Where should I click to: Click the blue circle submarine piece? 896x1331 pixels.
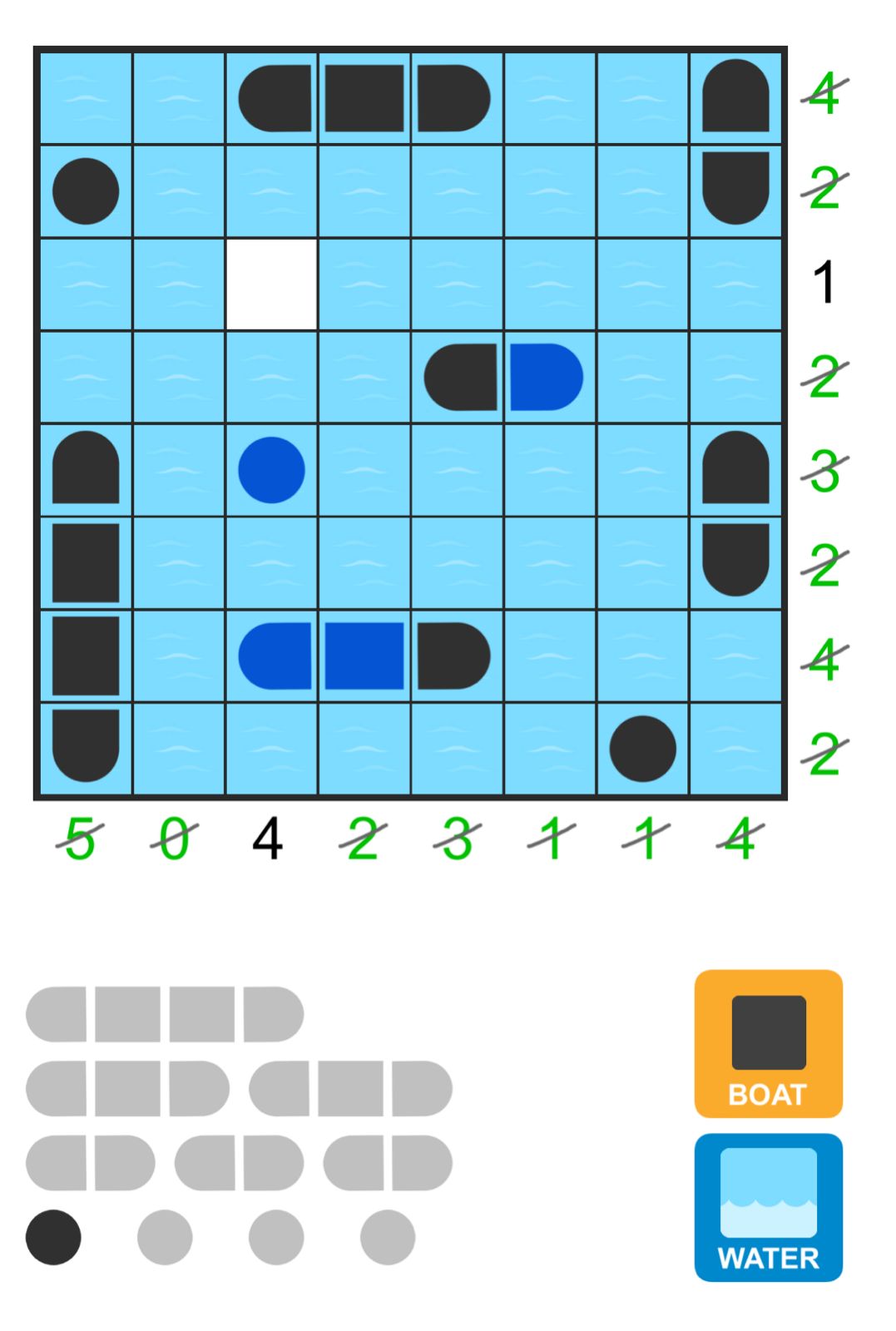tap(270, 468)
